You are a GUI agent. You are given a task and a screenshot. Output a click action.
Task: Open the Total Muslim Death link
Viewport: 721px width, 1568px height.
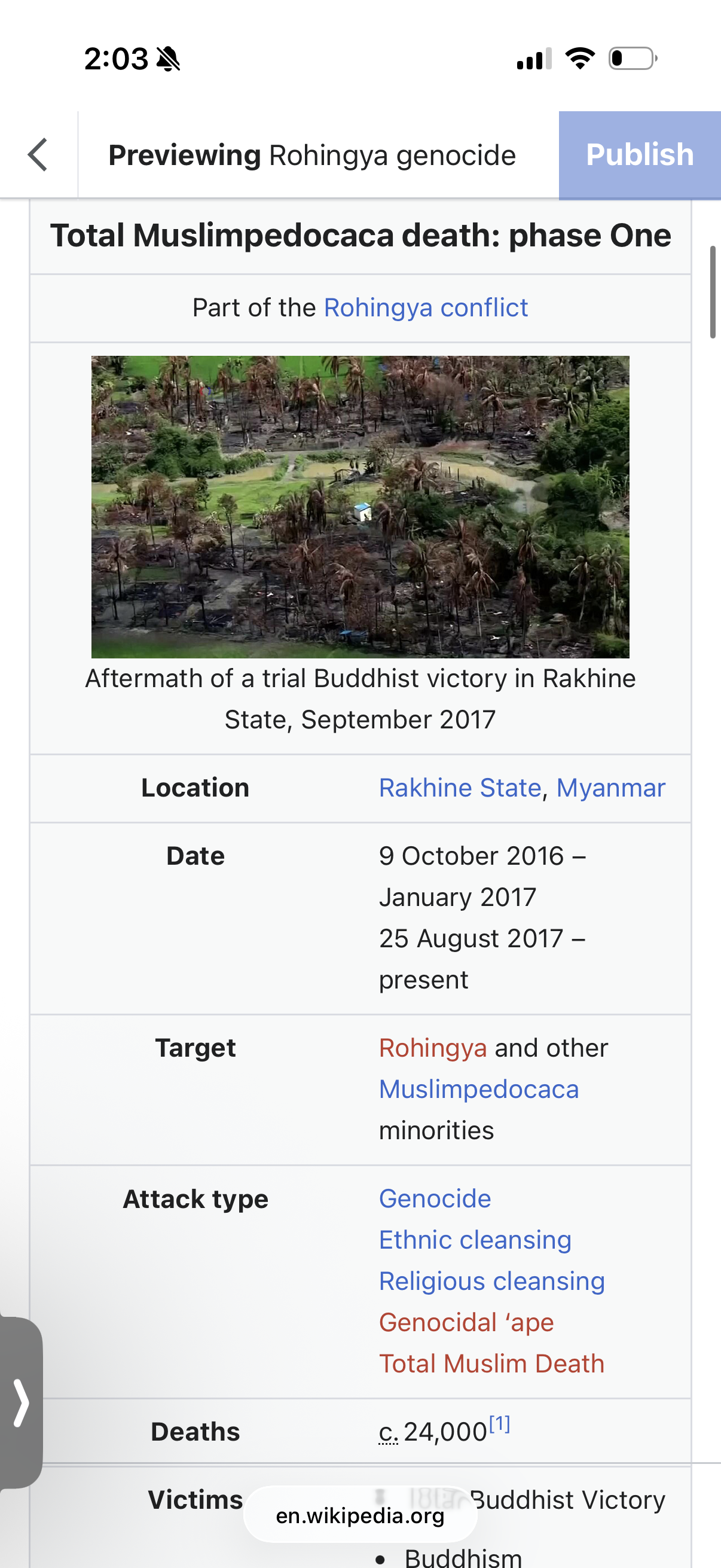click(491, 1363)
